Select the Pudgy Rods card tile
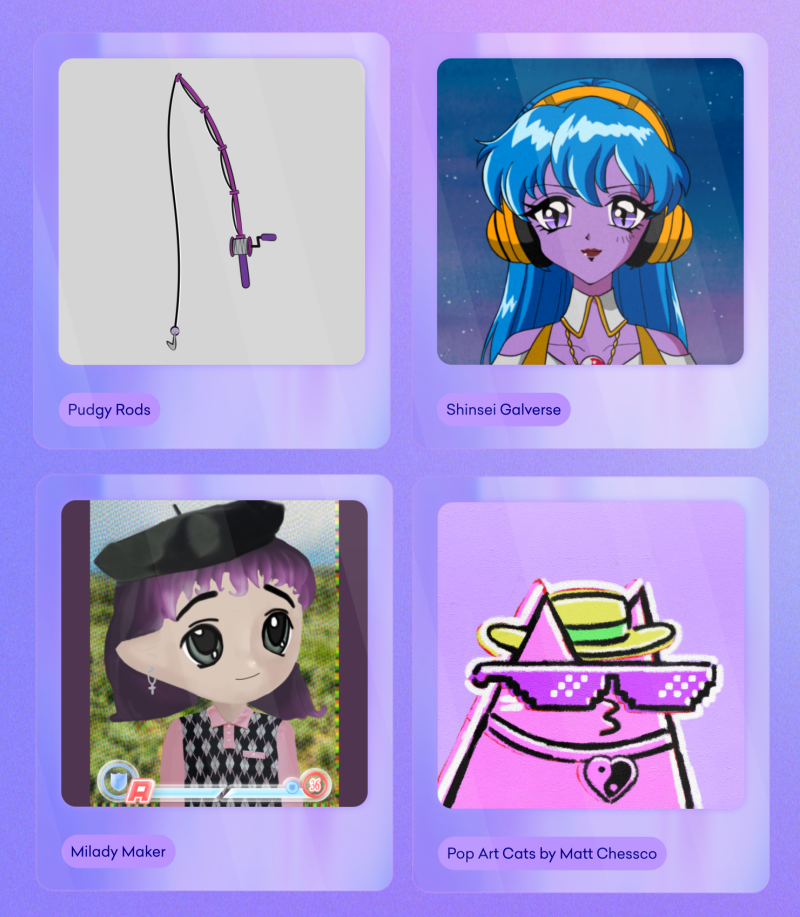The width and height of the screenshot is (800, 917). (x=213, y=240)
